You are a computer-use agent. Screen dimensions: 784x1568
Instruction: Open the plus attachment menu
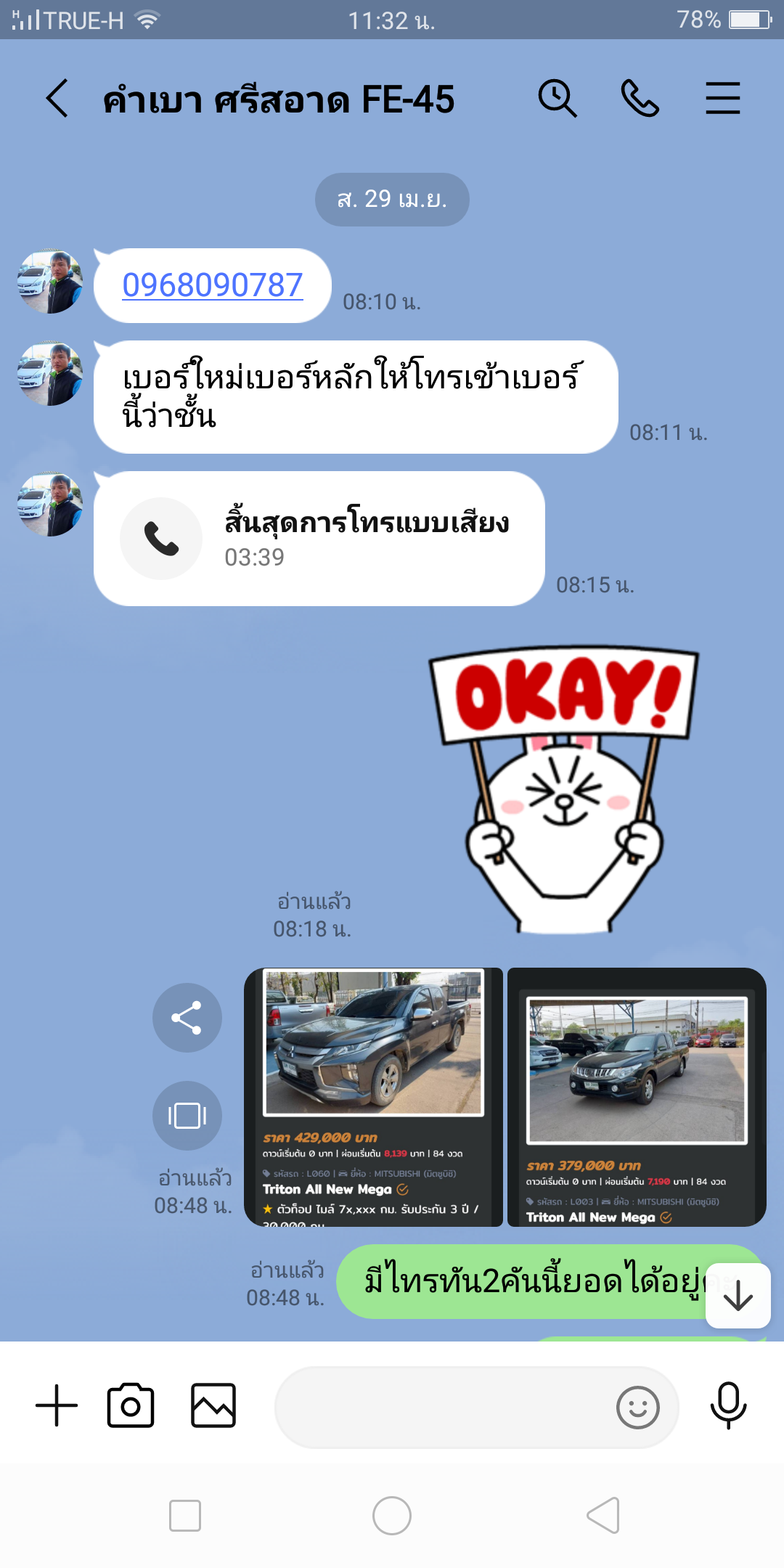[57, 1405]
